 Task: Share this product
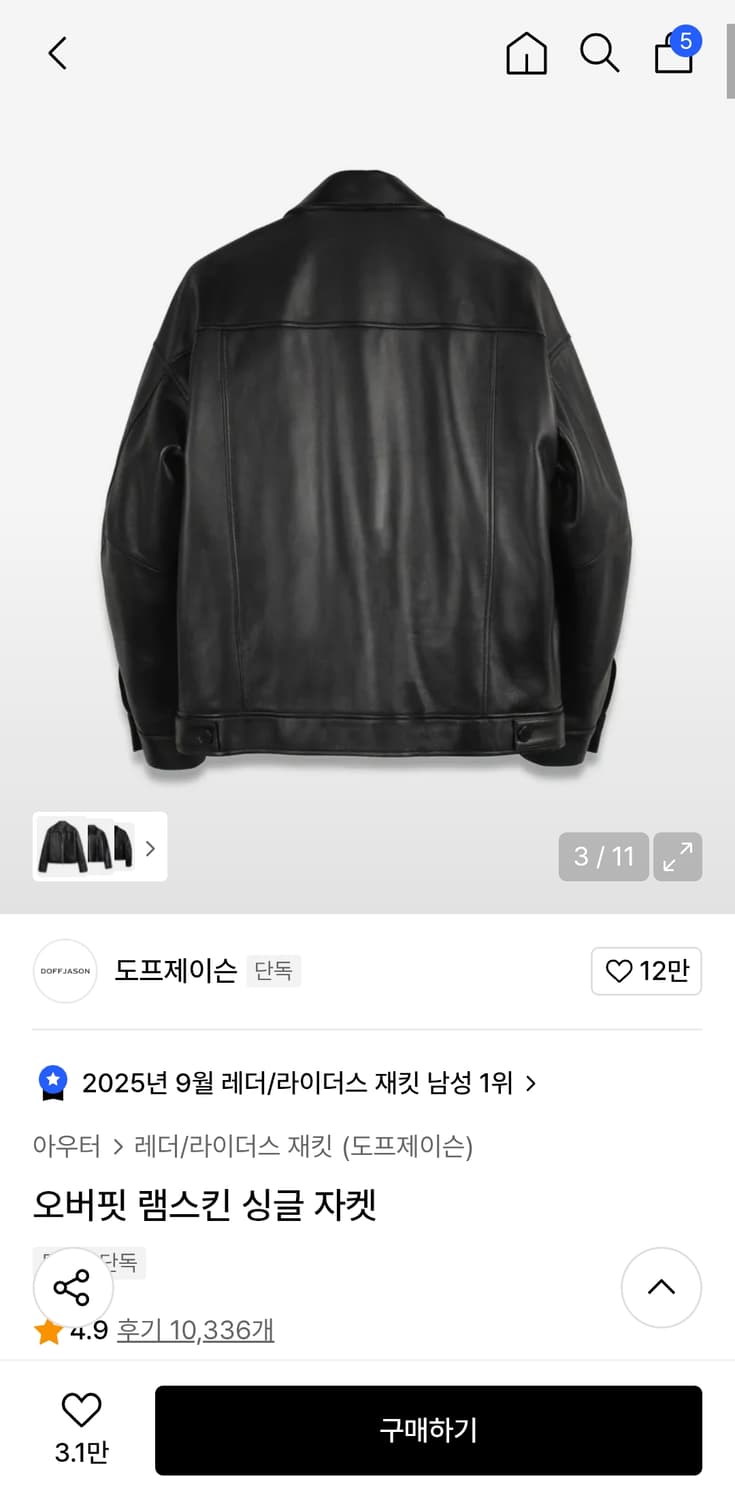pyautogui.click(x=72, y=1287)
